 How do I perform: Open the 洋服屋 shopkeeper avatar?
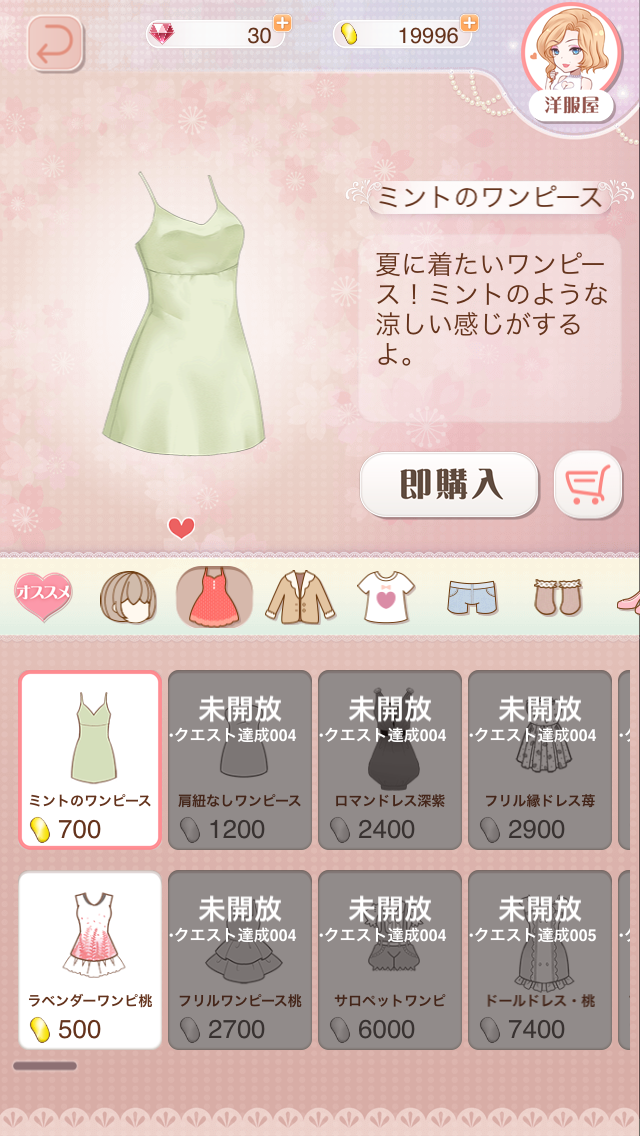[573, 60]
